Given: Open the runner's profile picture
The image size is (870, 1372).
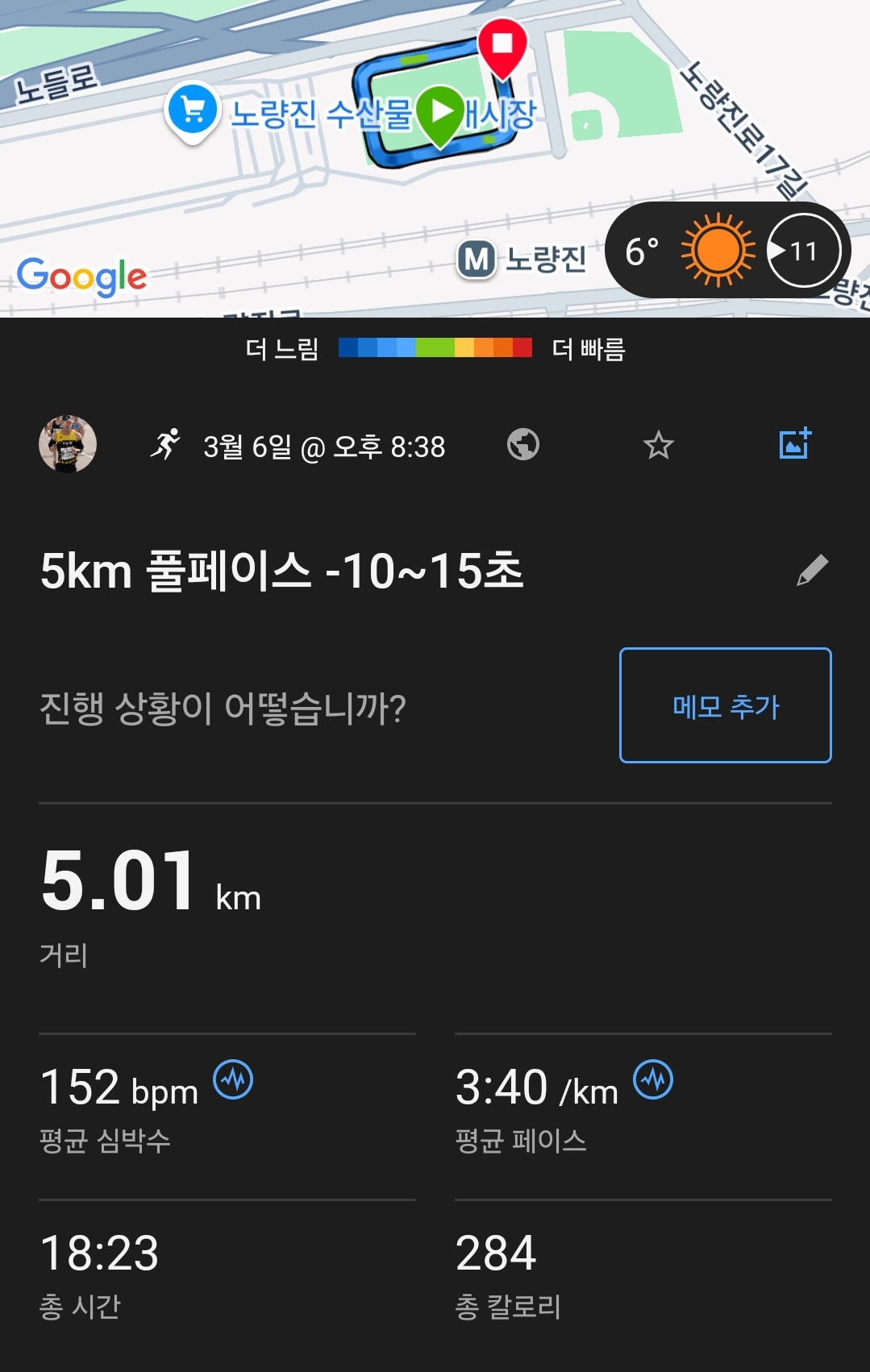Looking at the screenshot, I should 68,444.
